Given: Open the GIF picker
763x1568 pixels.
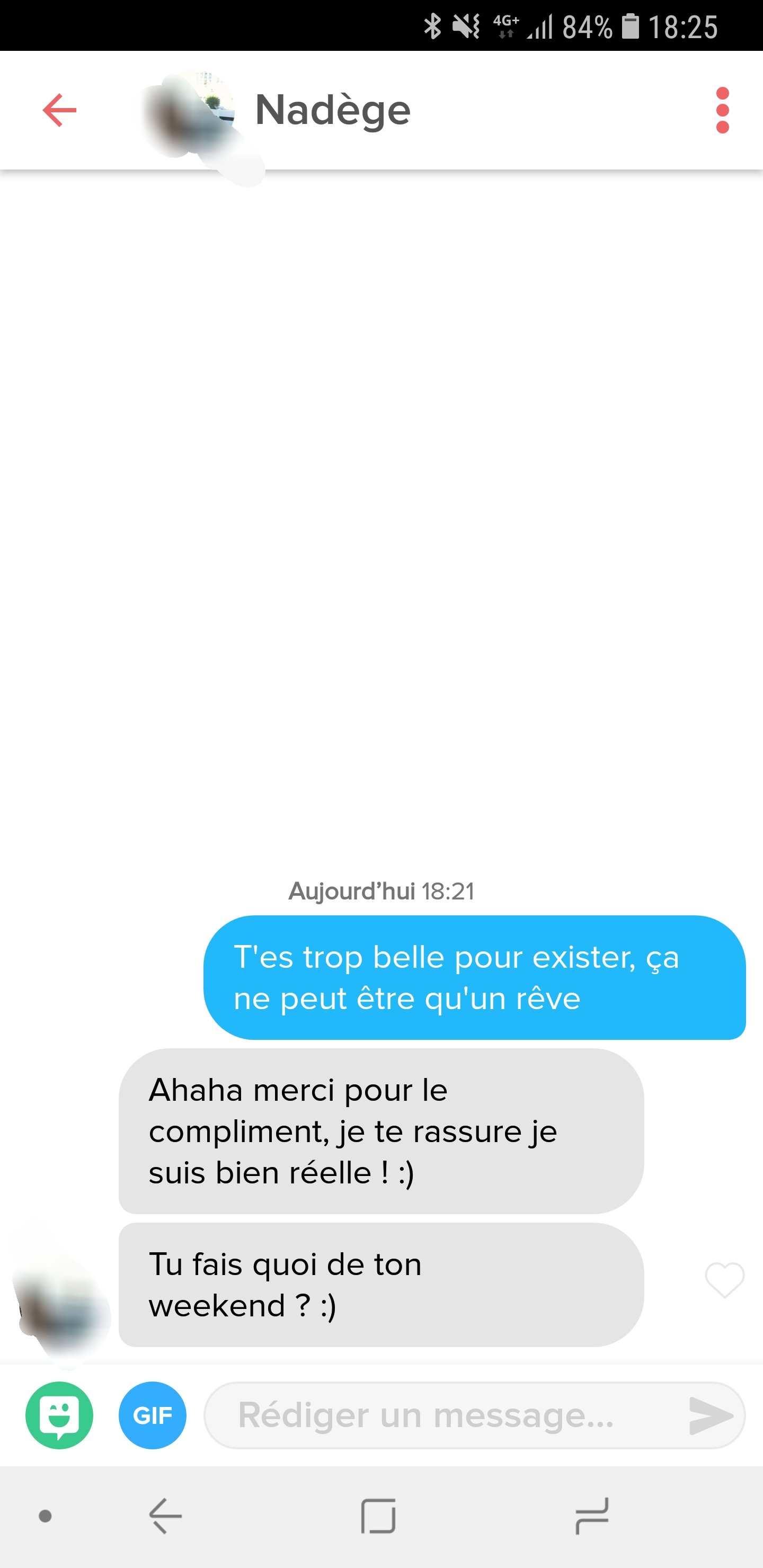Looking at the screenshot, I should [152, 1415].
